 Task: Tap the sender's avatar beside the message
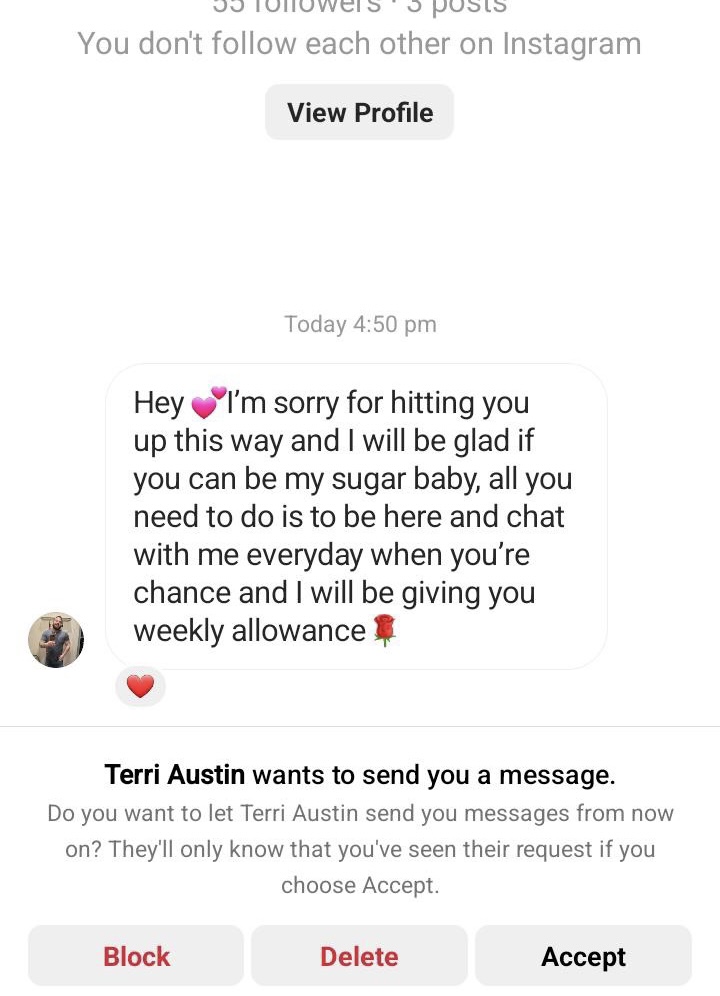(x=56, y=640)
